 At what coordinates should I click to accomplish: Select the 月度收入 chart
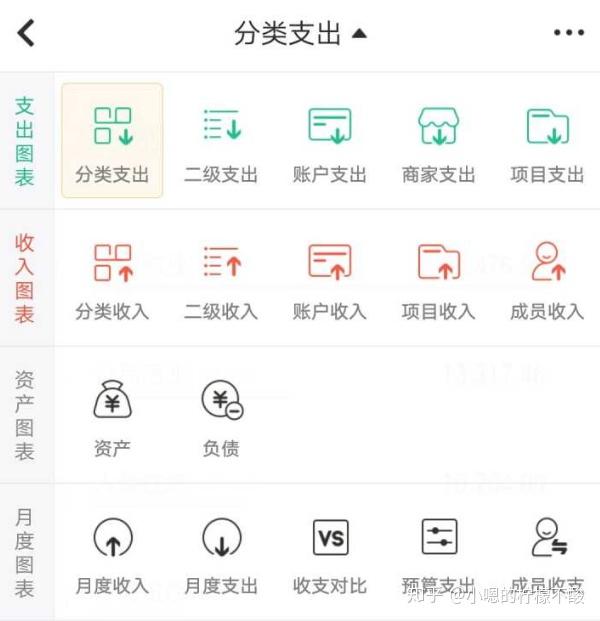pos(112,553)
